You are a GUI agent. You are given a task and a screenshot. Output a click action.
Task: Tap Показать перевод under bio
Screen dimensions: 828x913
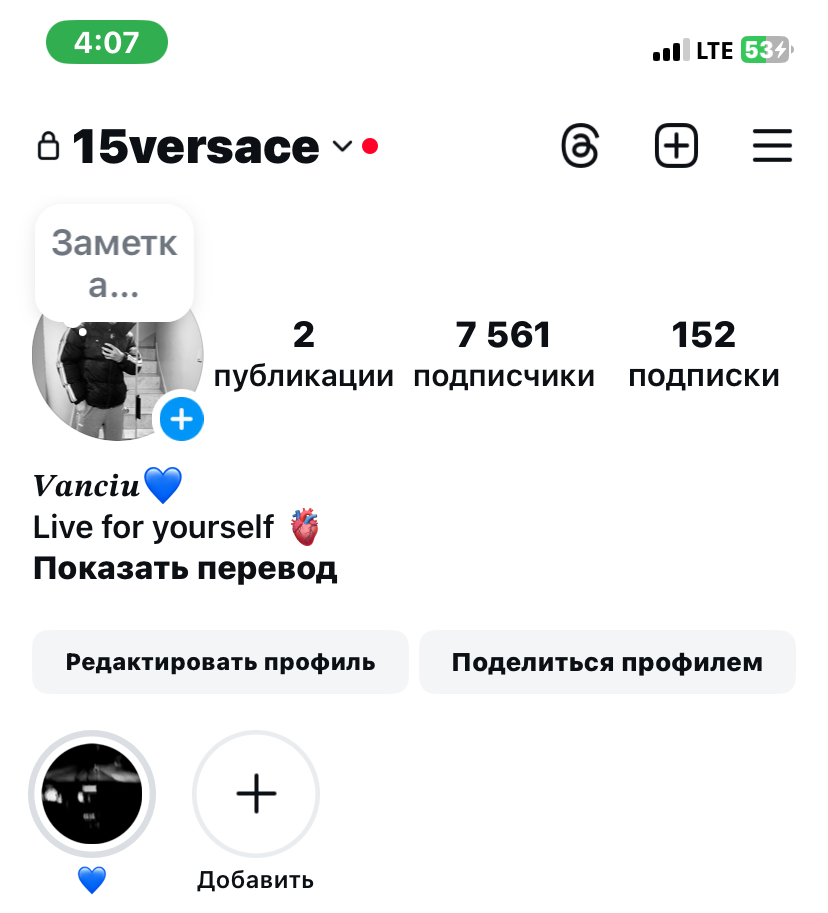(185, 569)
